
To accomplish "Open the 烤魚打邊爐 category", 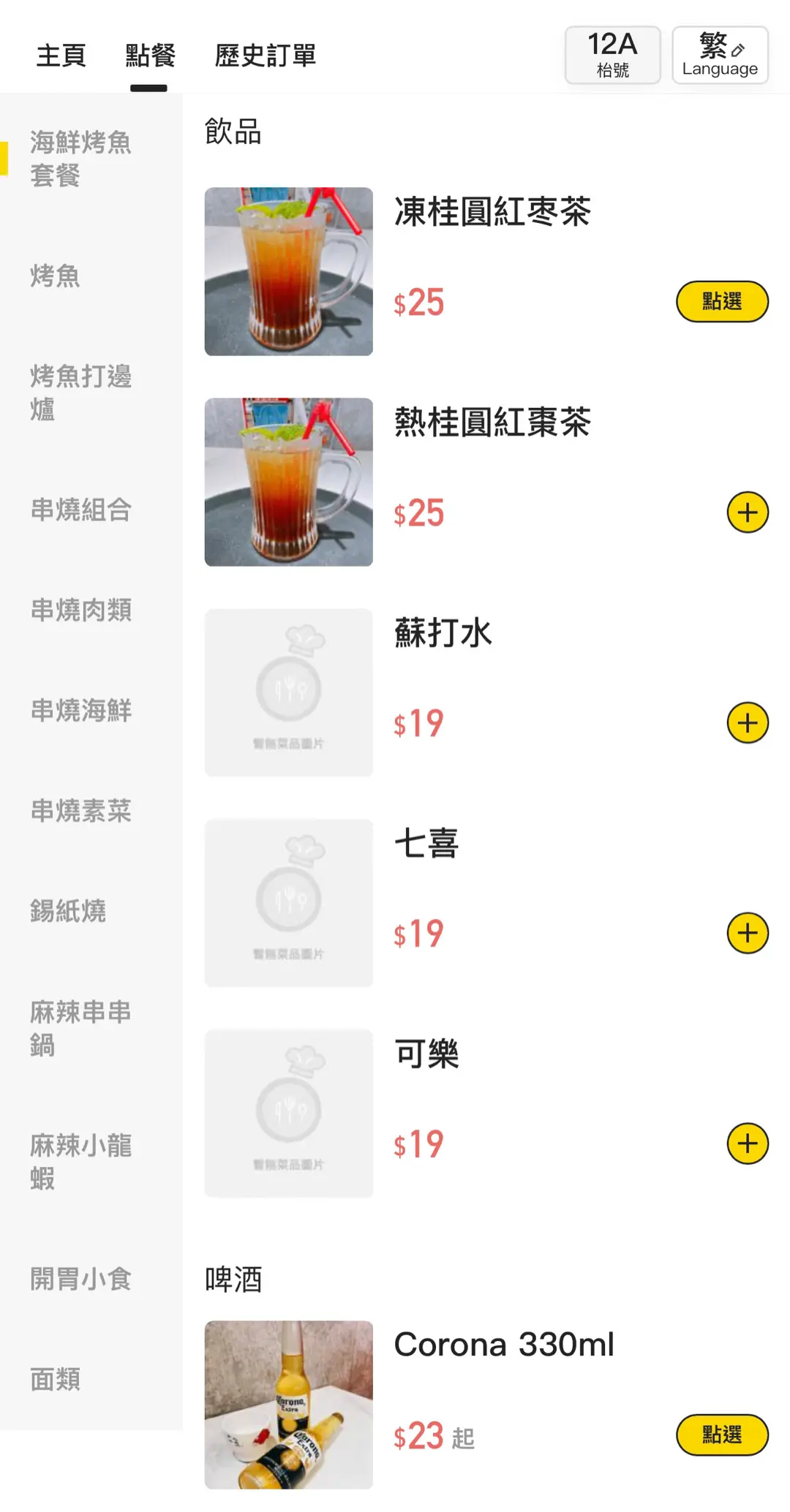I will tap(80, 393).
